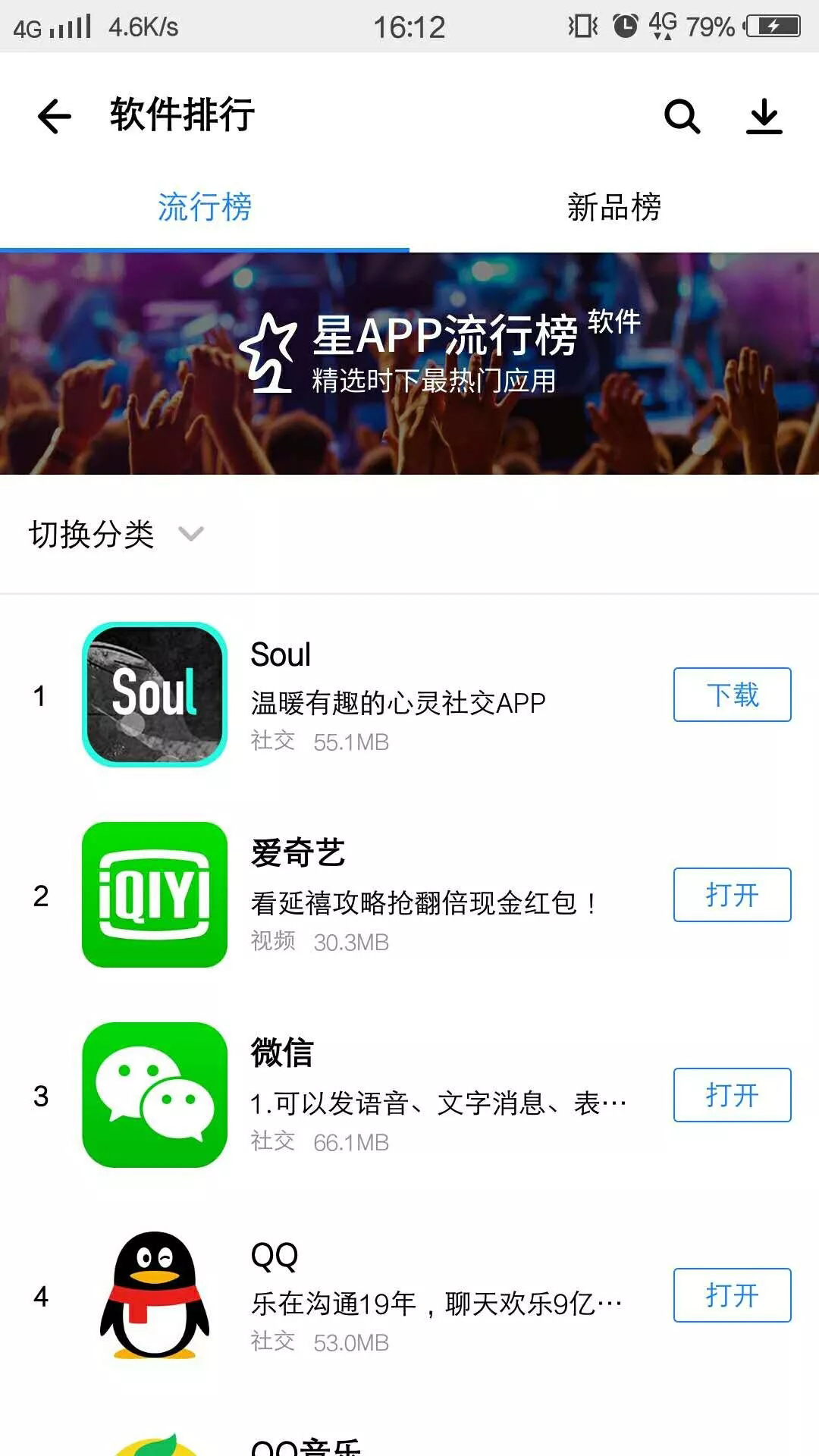Screen dimensions: 819x1456
Task: Switch to the 新品榜 tab
Action: (x=613, y=207)
